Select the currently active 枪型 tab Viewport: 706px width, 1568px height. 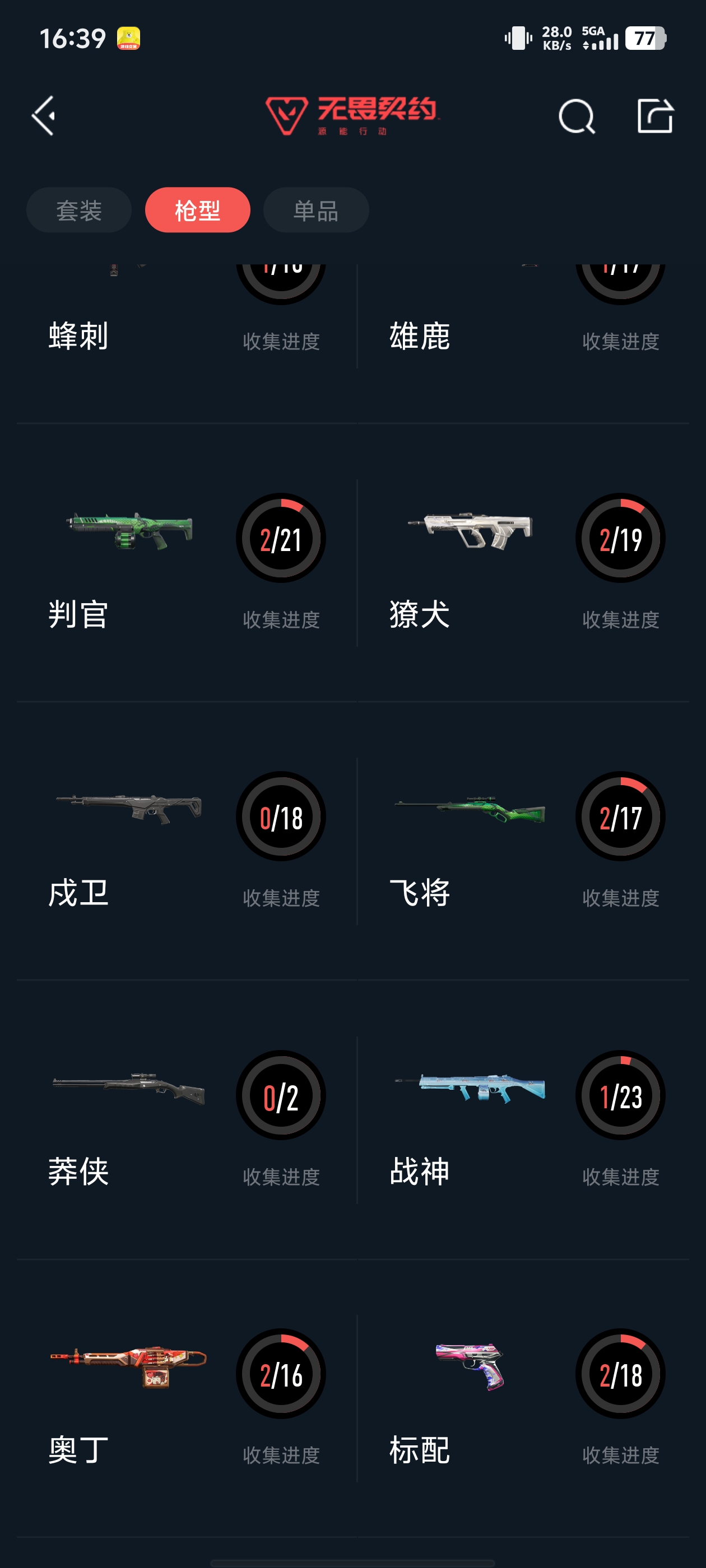click(x=197, y=209)
